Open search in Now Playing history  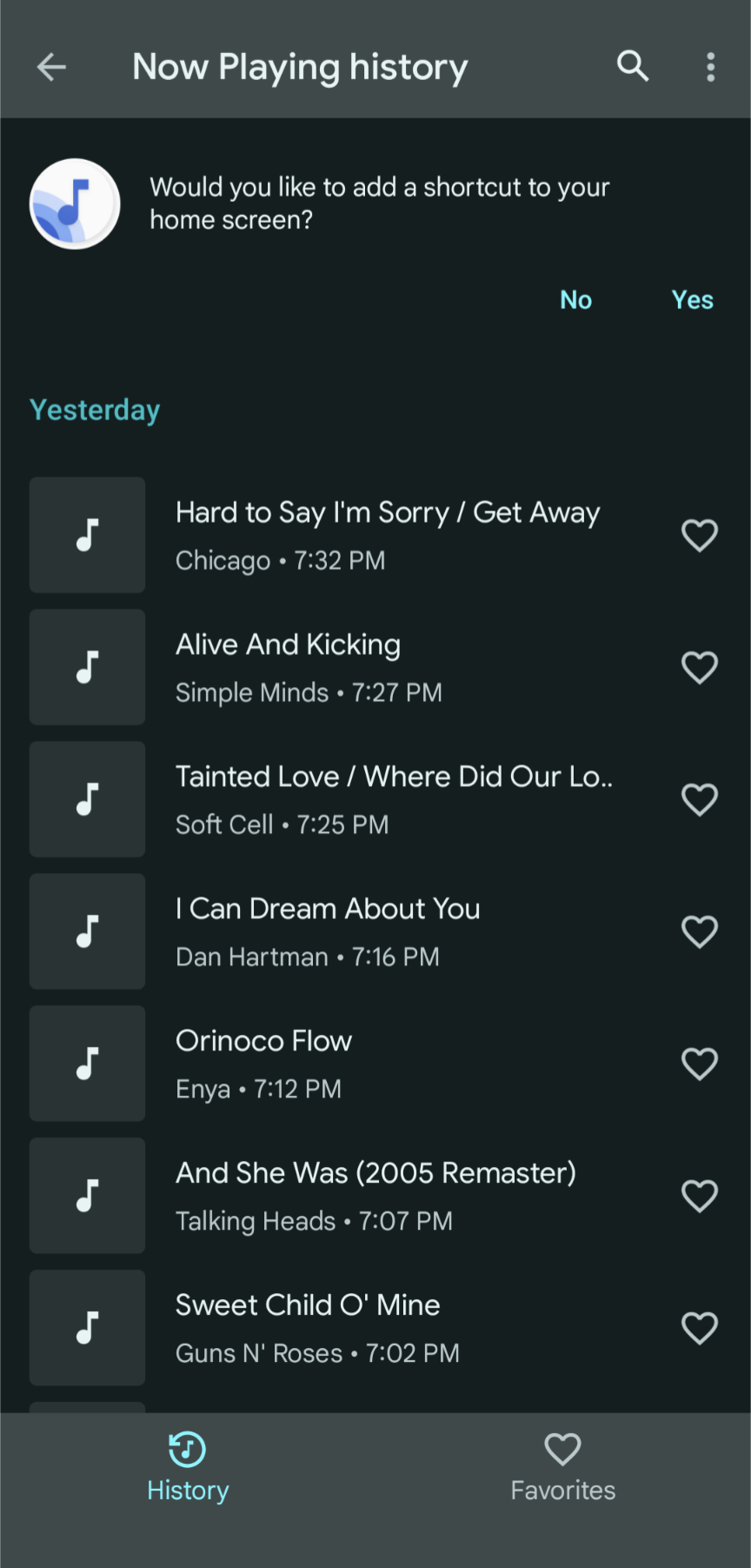pyautogui.click(x=633, y=66)
